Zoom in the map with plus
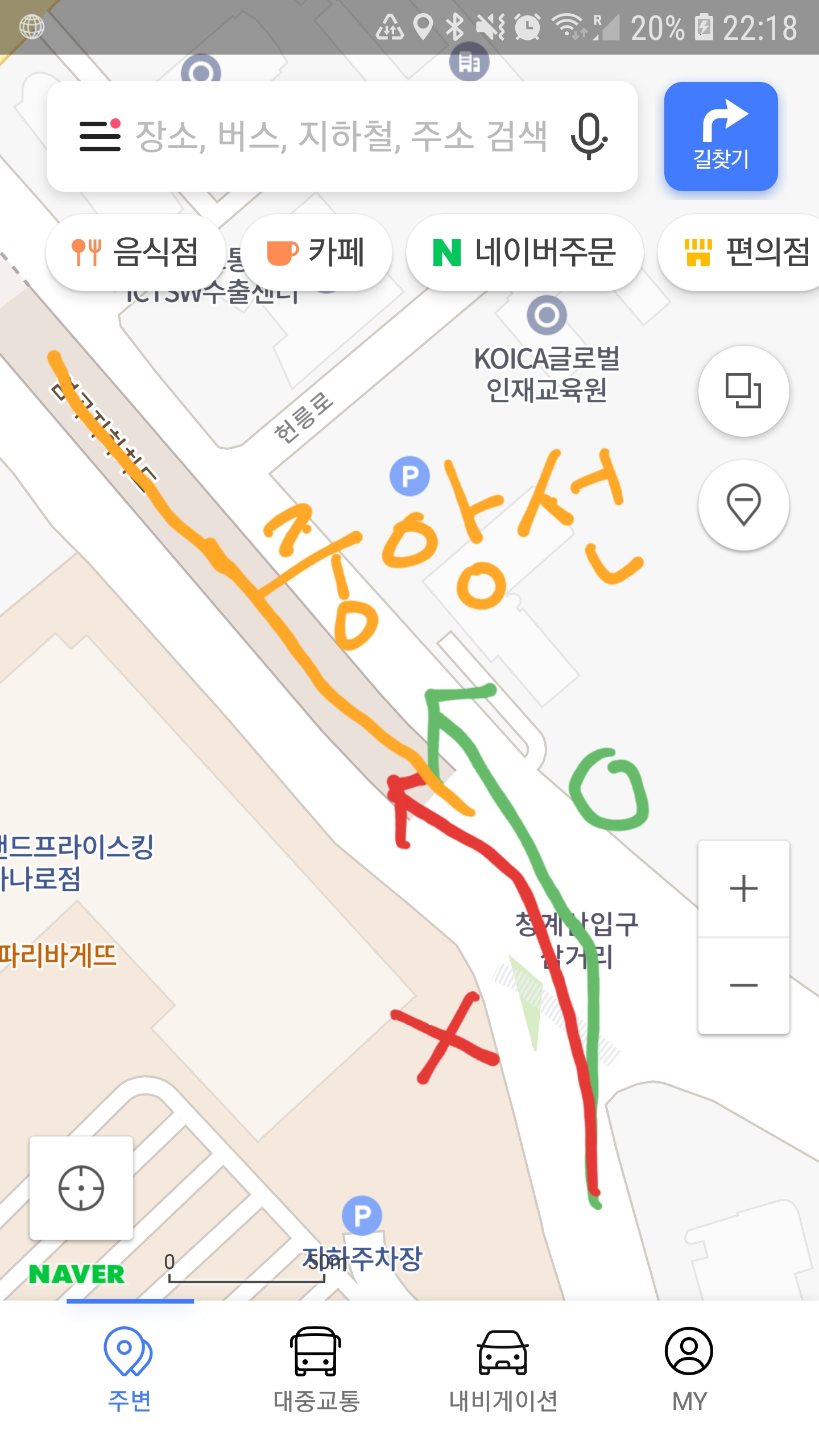 tap(743, 888)
